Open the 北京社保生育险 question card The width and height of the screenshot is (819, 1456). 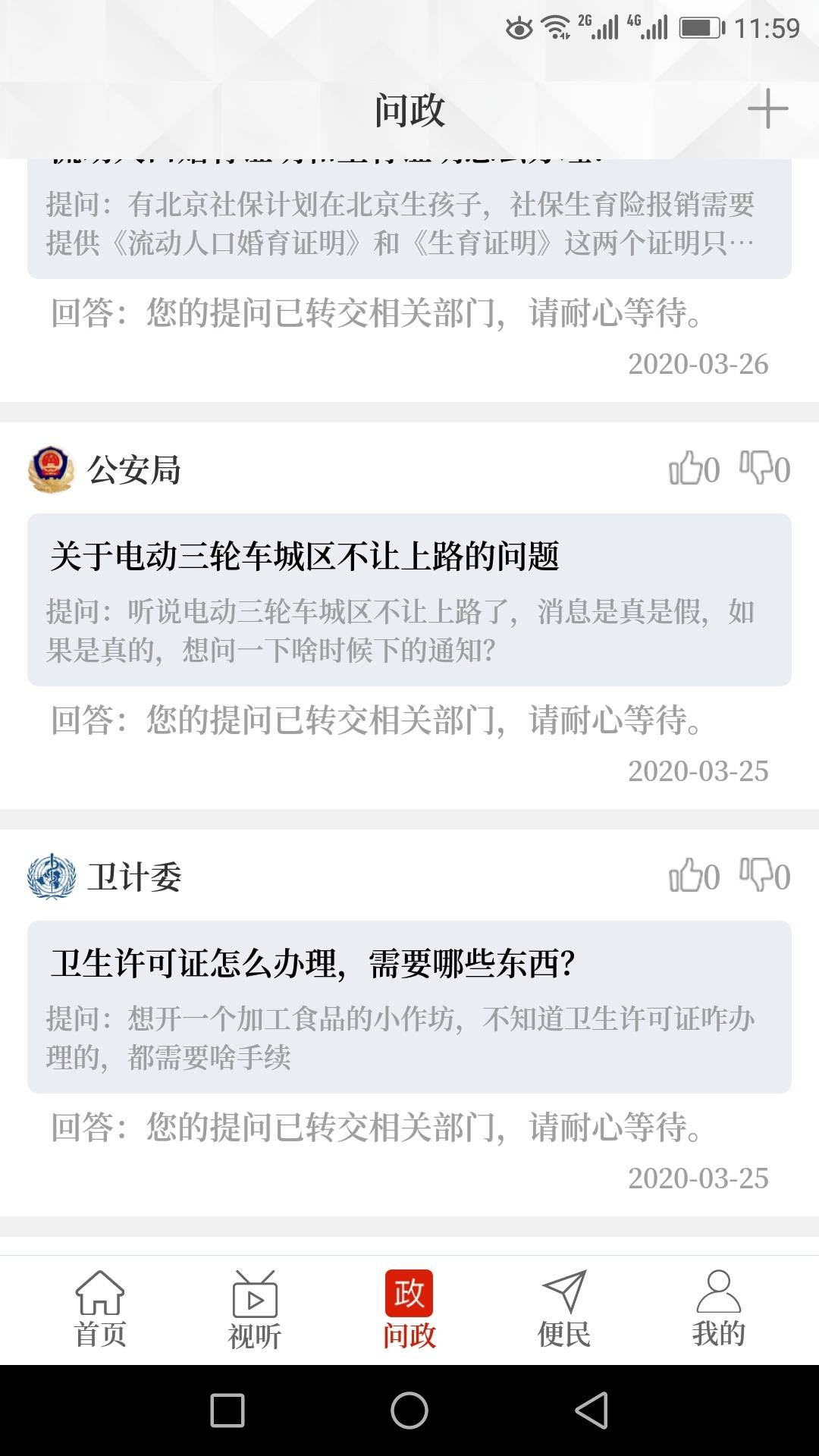coord(409,218)
